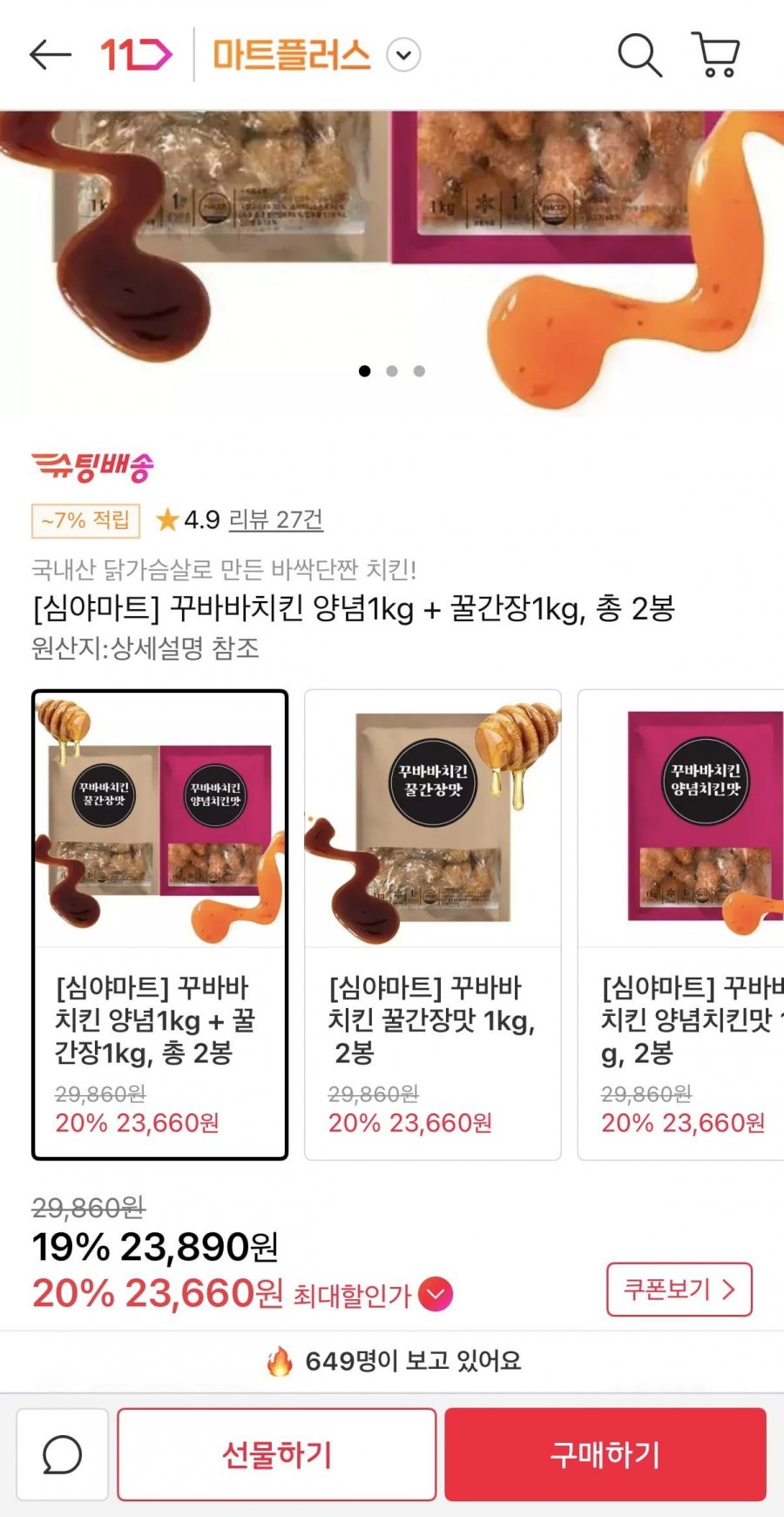Tap 구매하기 to buy now
Image resolution: width=784 pixels, height=1517 pixels.
click(605, 1454)
